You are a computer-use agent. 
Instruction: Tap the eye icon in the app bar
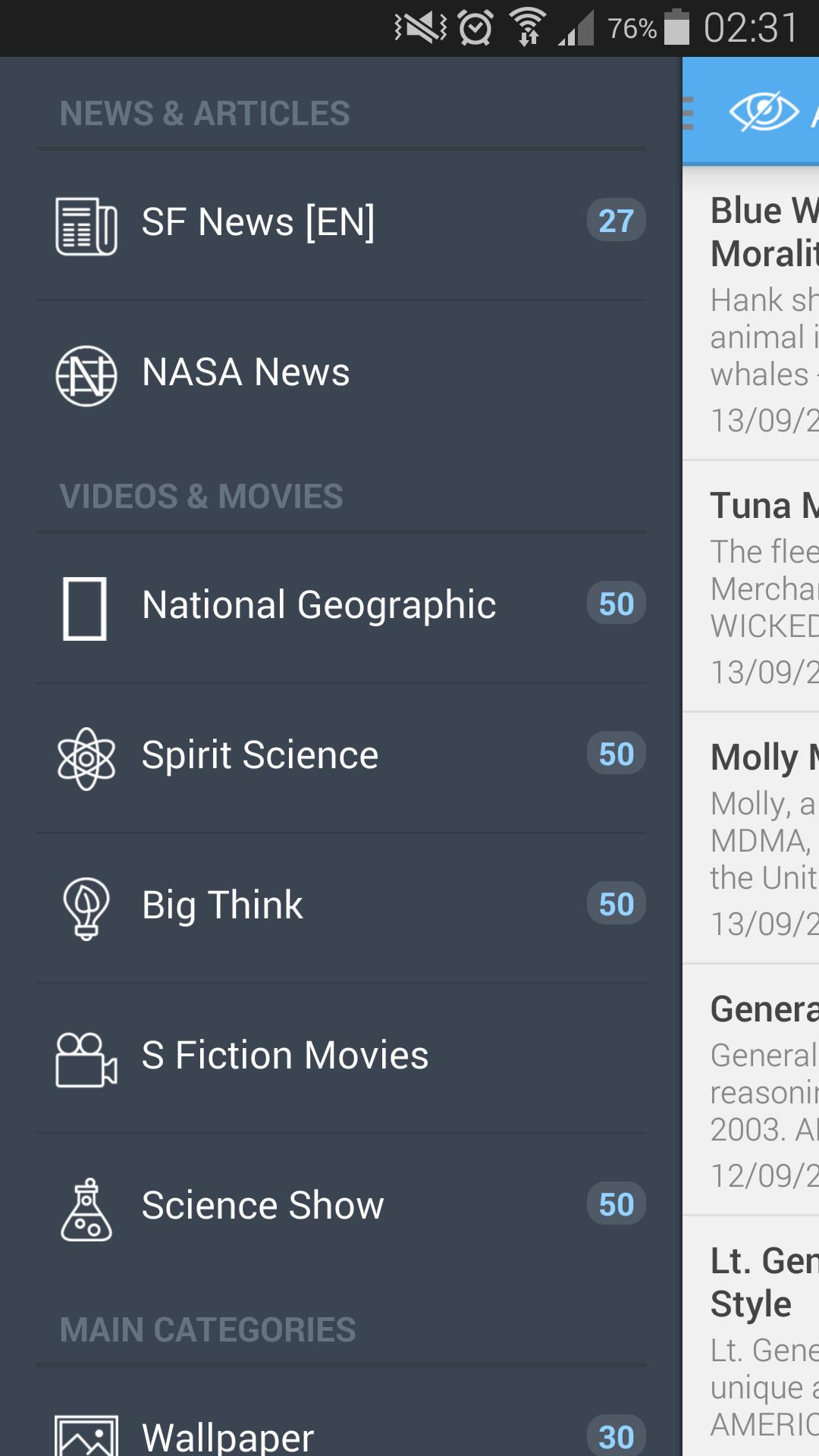[763, 112]
